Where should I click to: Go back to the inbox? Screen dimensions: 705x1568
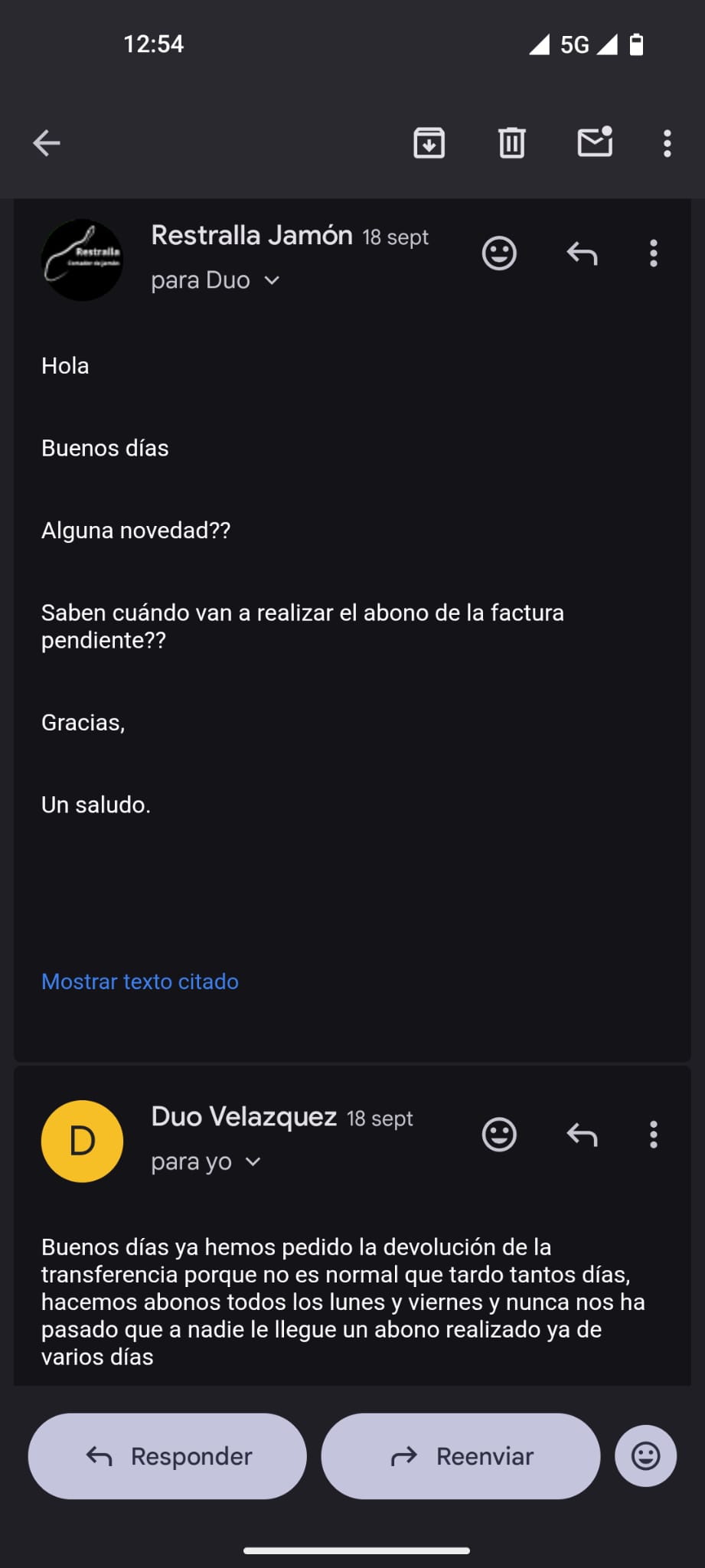coord(47,143)
